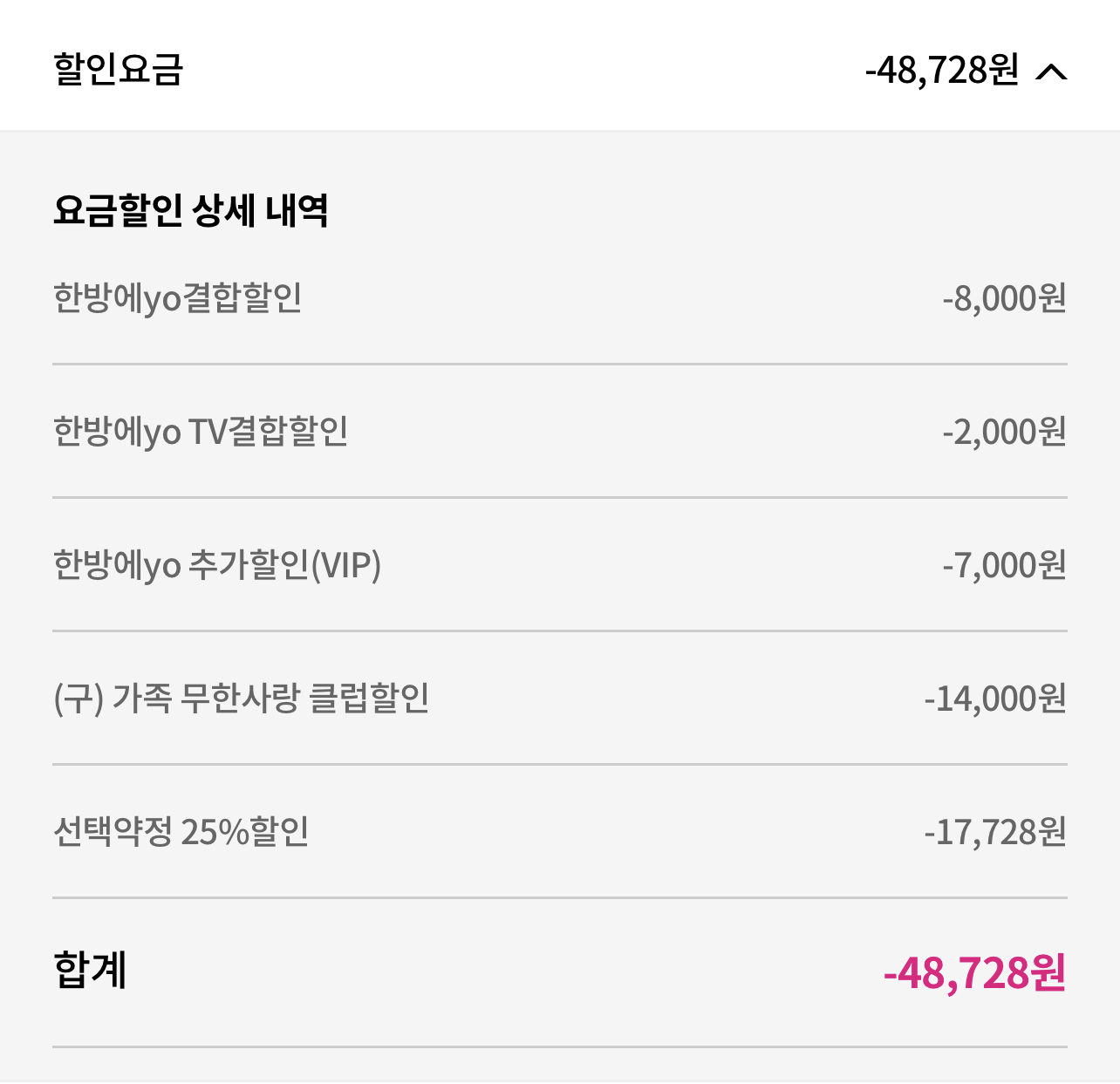This screenshot has height=1084, width=1120.
Task: Collapse the 할인요금 section
Action: point(1050,72)
